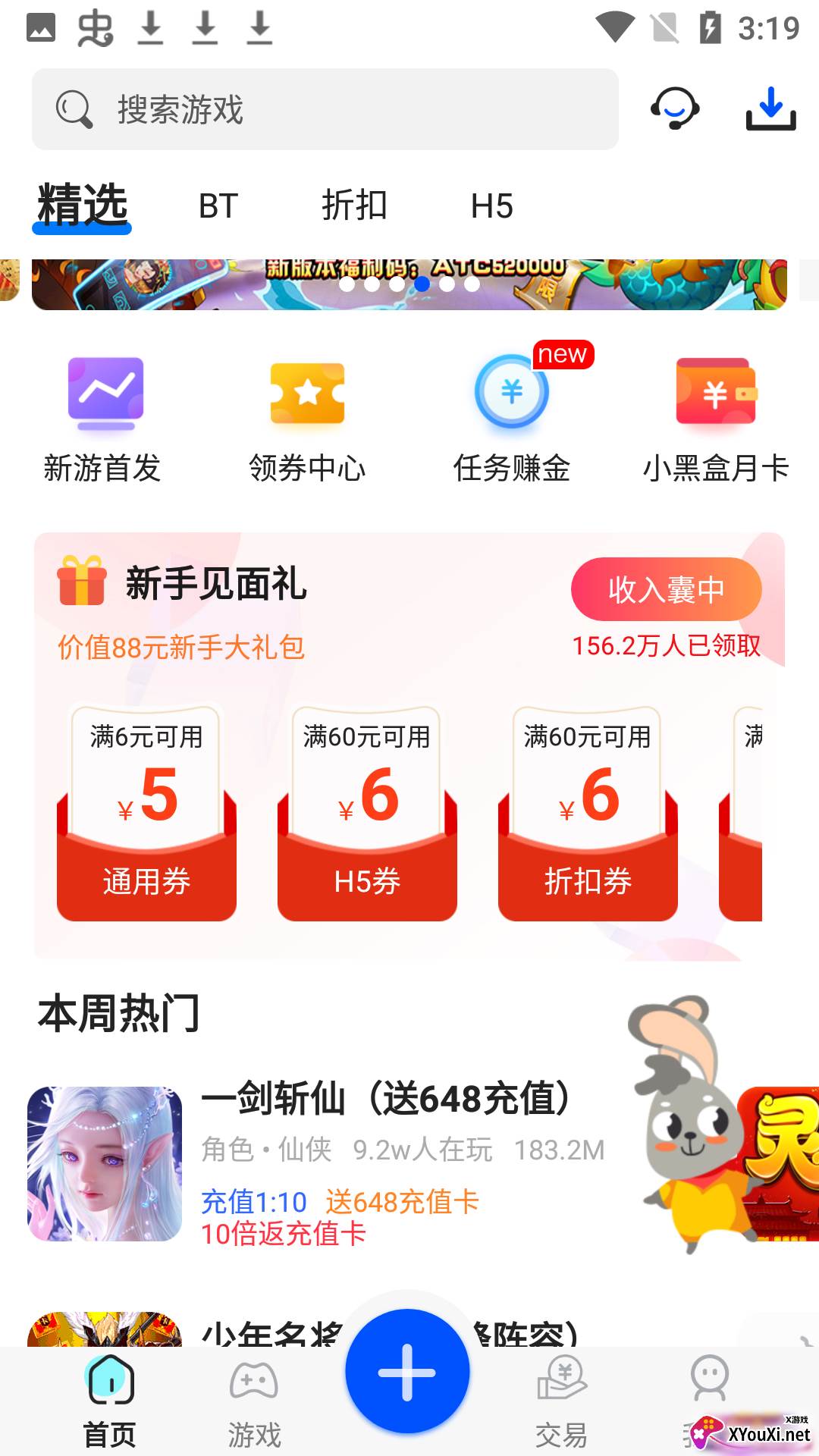Viewport: 819px width, 1456px height.
Task: Claim gift with 收入囊中 button
Action: click(666, 589)
